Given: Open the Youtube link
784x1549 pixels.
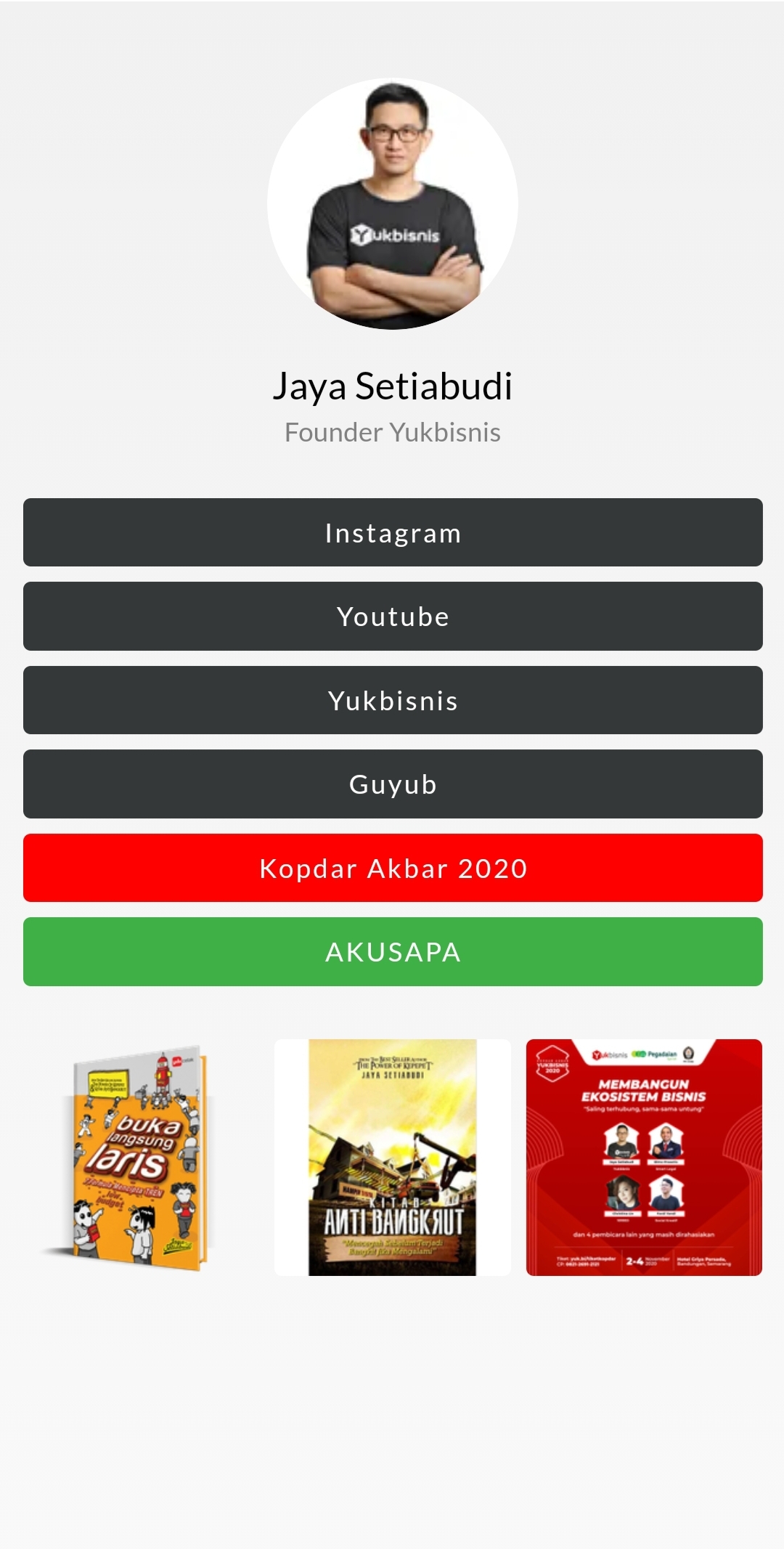Looking at the screenshot, I should 392,616.
